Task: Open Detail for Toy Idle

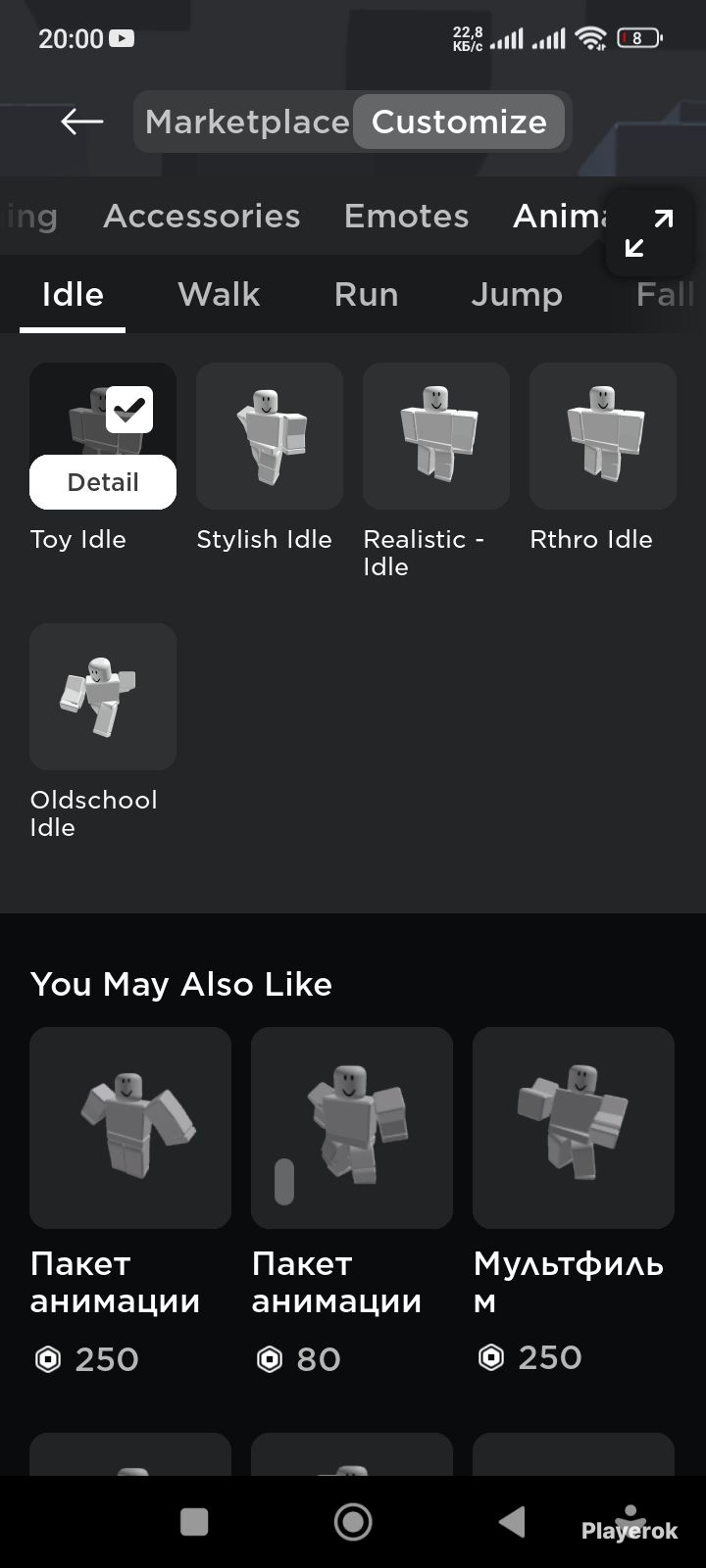Action: tap(103, 482)
